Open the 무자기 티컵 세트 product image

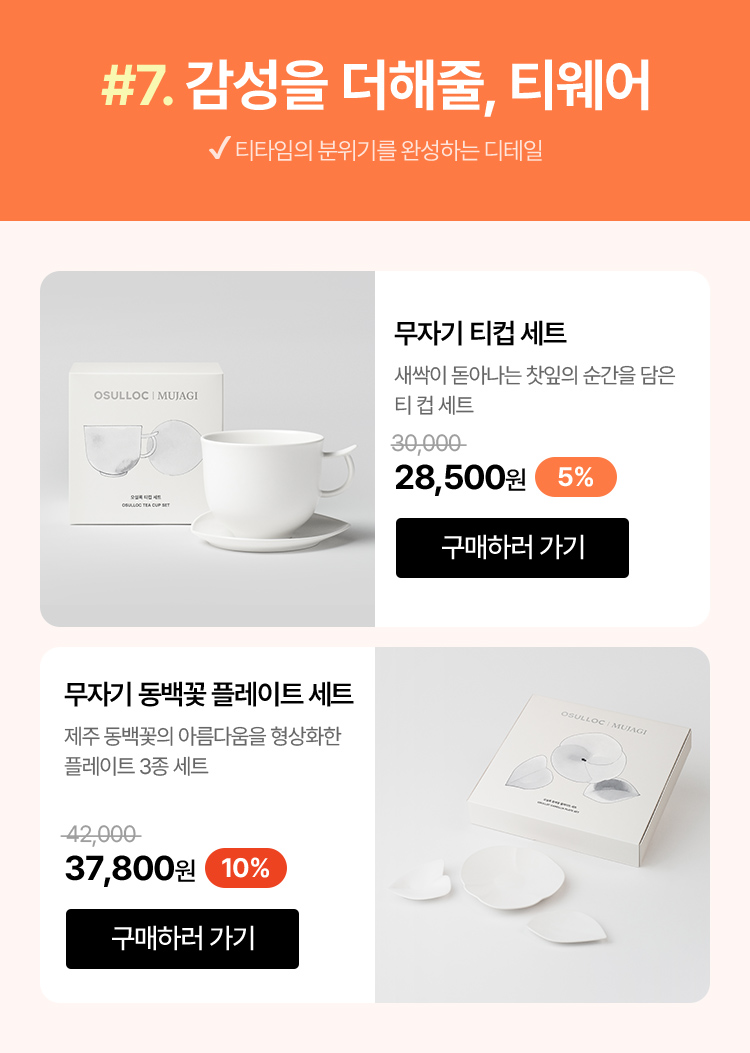coord(207,449)
